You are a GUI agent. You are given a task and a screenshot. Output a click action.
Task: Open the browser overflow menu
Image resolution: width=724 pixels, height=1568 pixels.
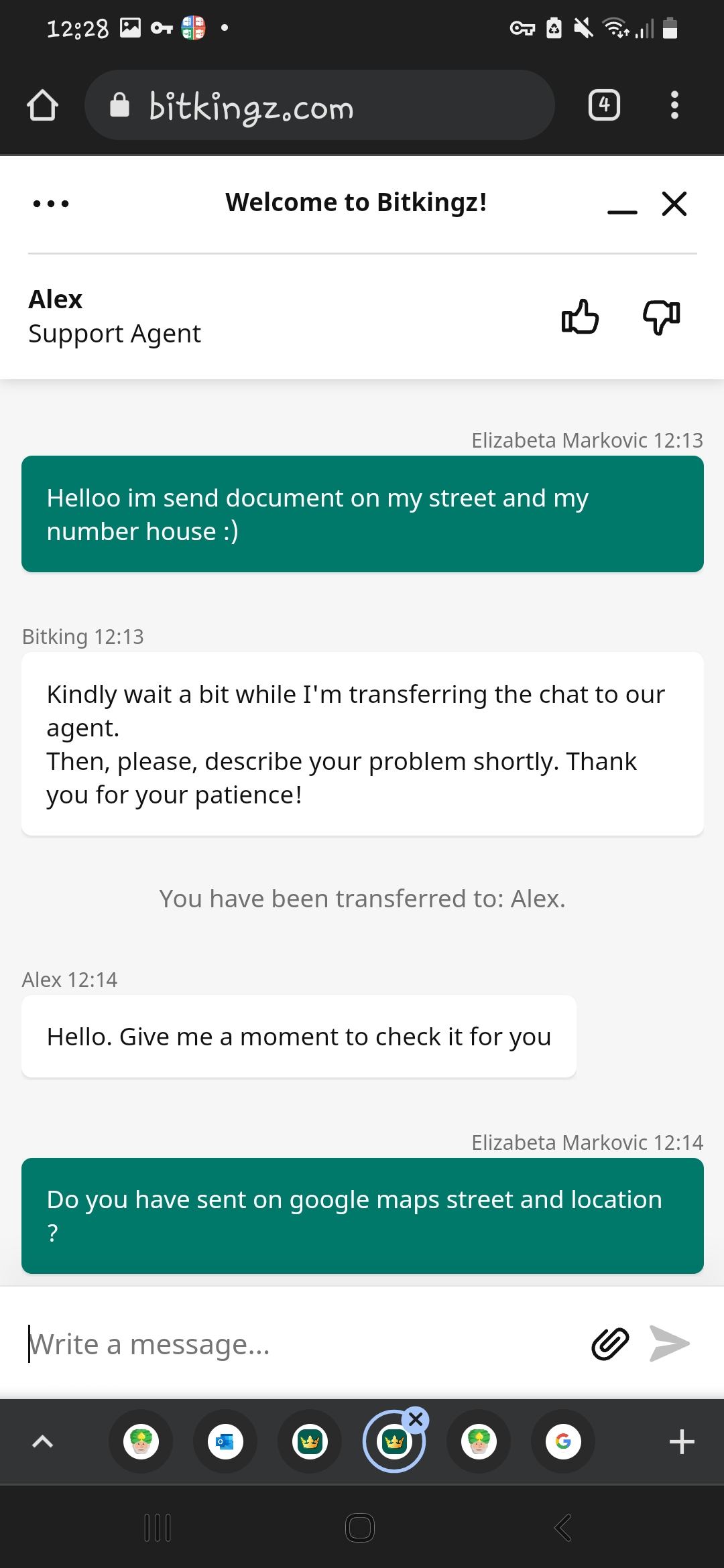click(x=674, y=105)
